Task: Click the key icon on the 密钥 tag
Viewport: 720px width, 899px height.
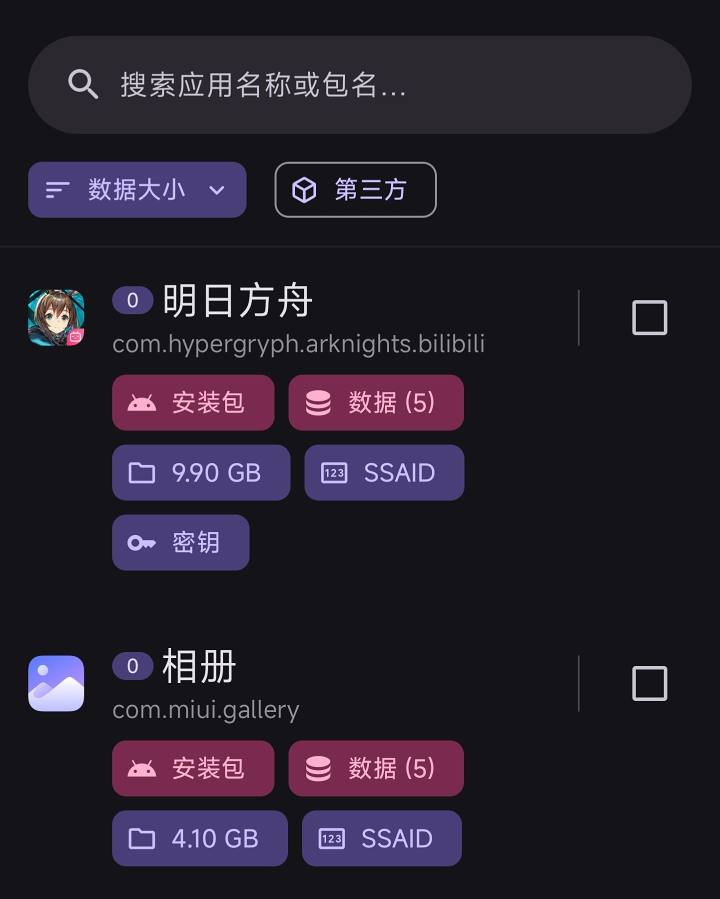Action: (x=139, y=542)
